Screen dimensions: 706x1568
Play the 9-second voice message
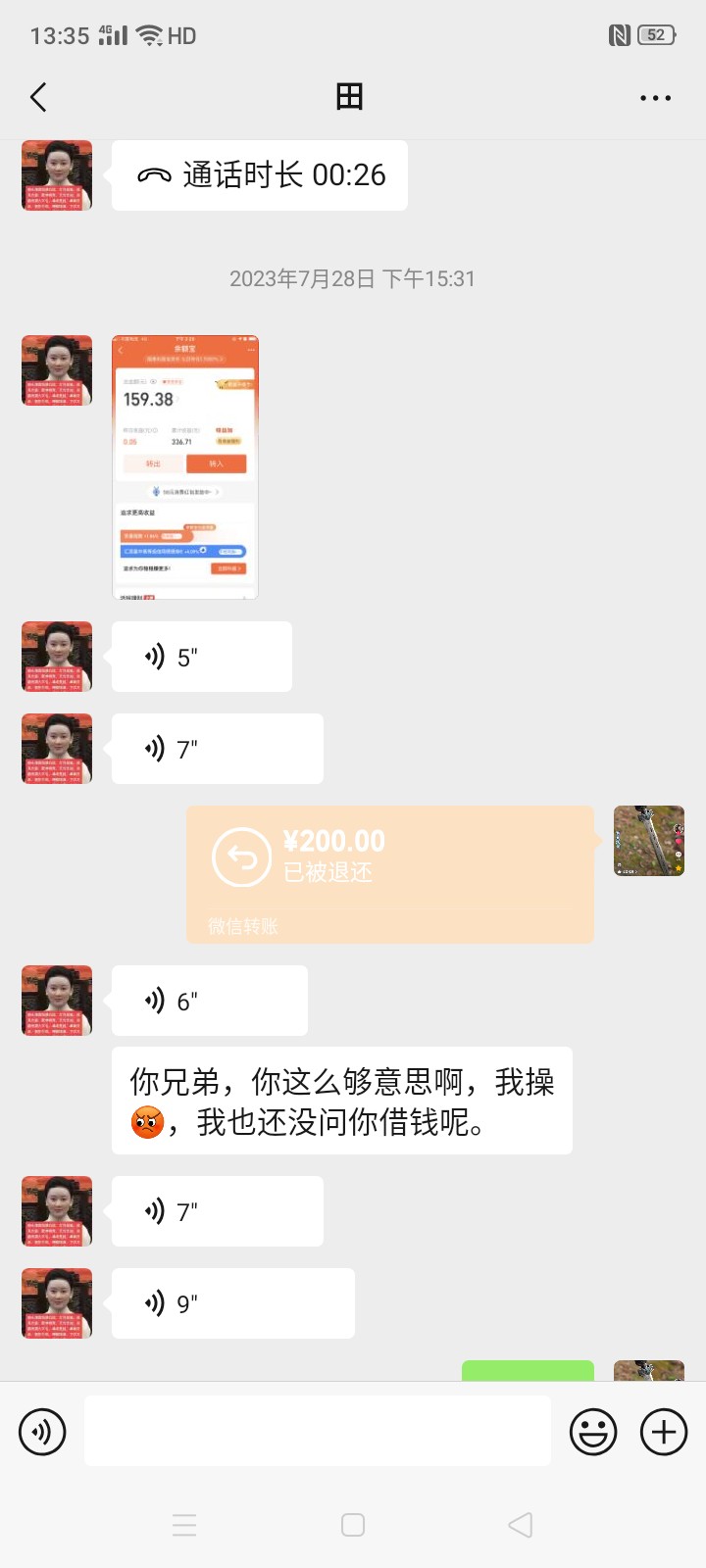[x=232, y=1303]
